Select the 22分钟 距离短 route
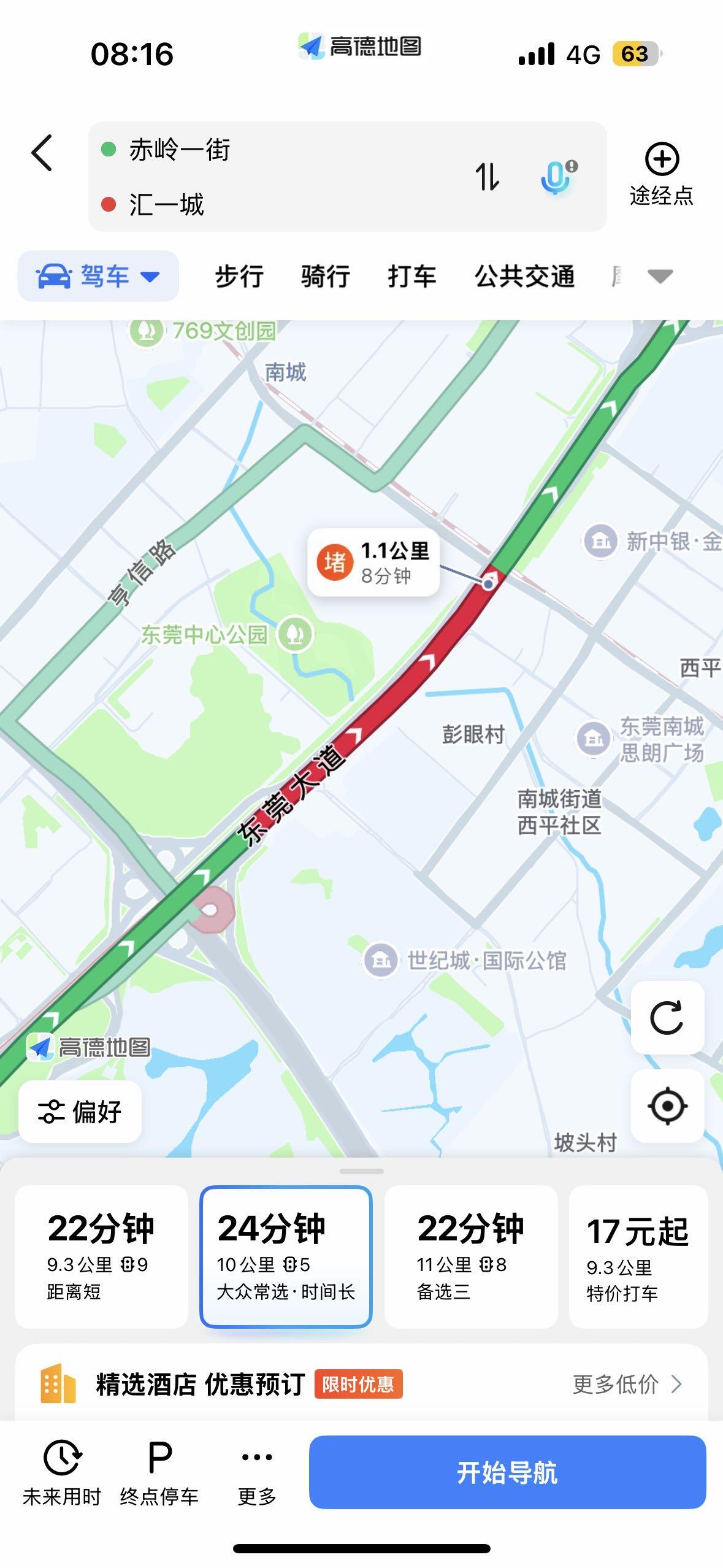Viewport: 723px width, 1568px height. (x=101, y=1256)
